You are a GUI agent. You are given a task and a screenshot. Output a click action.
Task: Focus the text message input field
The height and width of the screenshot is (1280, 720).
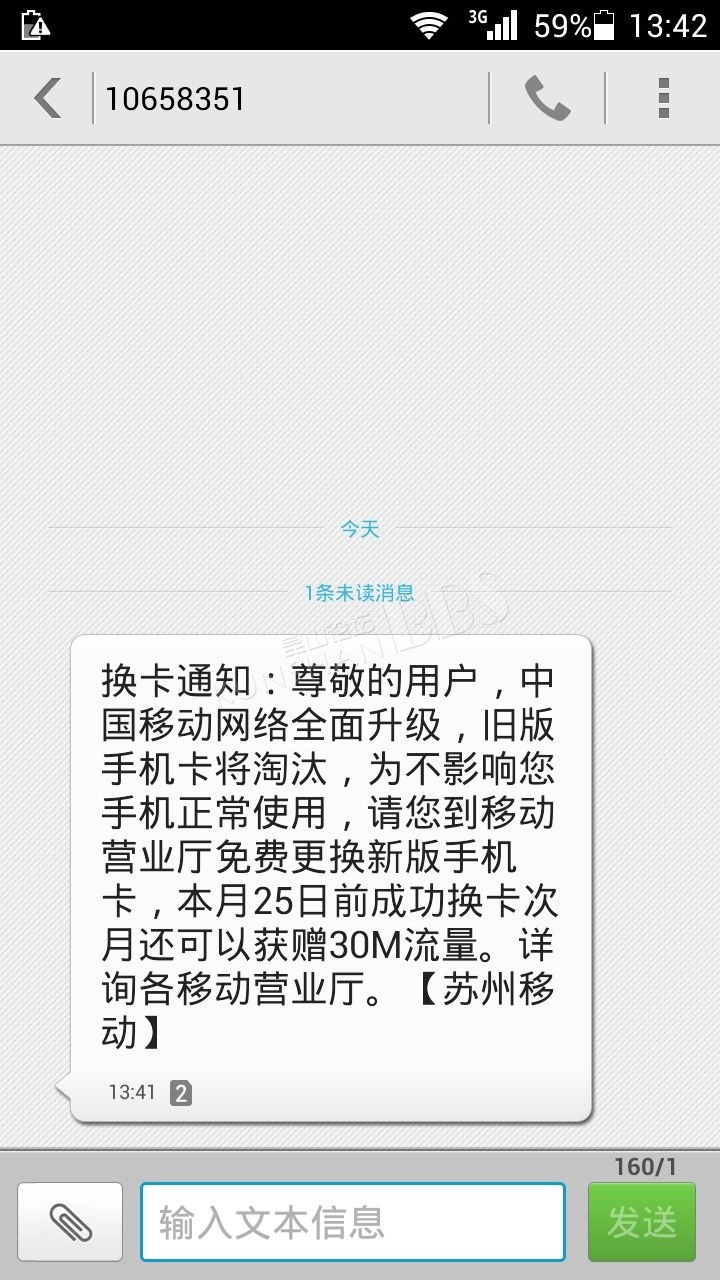pyautogui.click(x=353, y=1222)
